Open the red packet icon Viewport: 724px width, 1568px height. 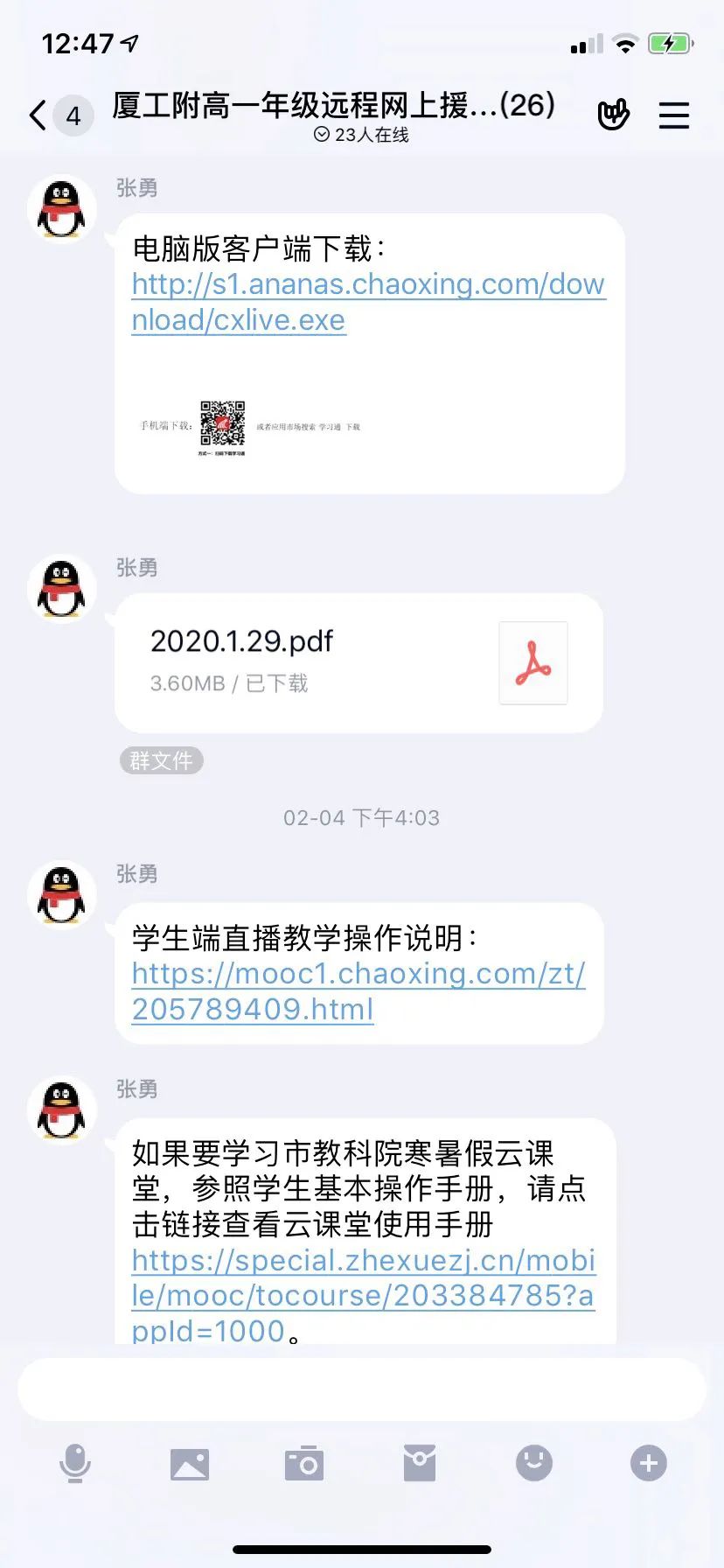tap(420, 1463)
